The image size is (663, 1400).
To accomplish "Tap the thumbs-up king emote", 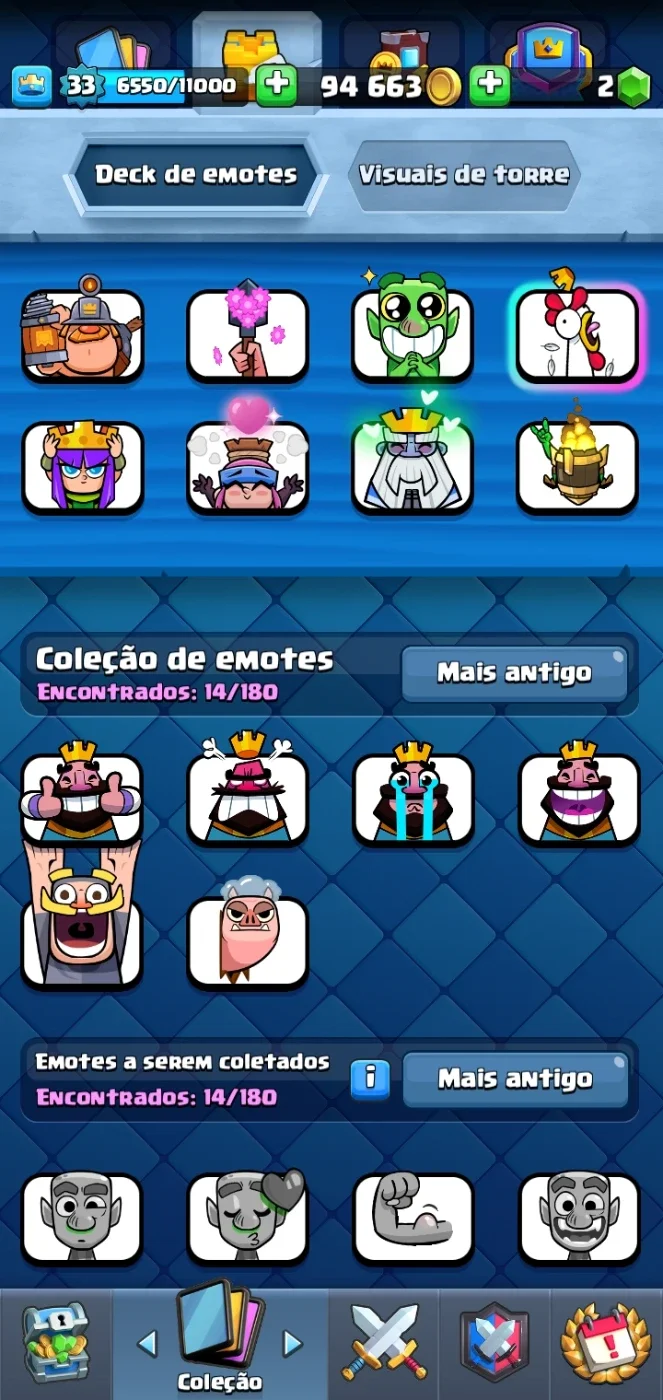I will click(x=82, y=797).
